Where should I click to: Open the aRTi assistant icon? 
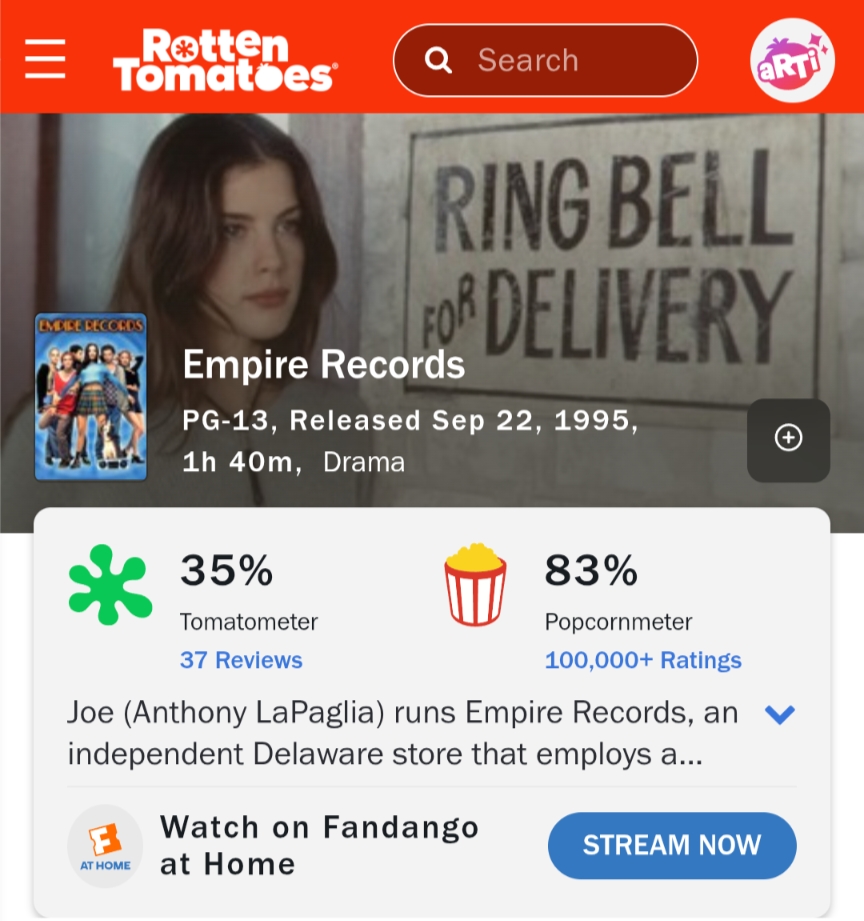792,60
